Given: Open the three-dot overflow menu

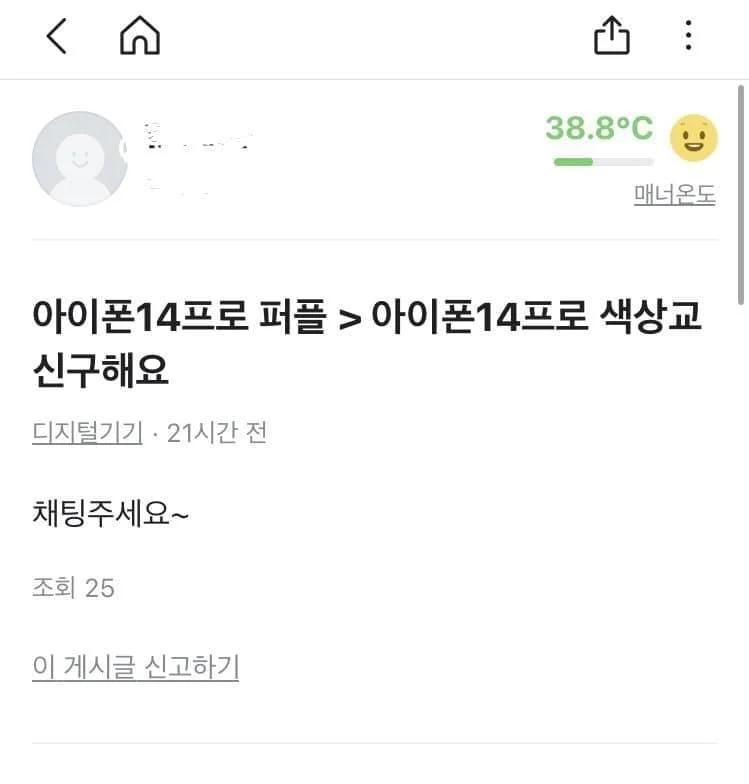Looking at the screenshot, I should point(688,36).
